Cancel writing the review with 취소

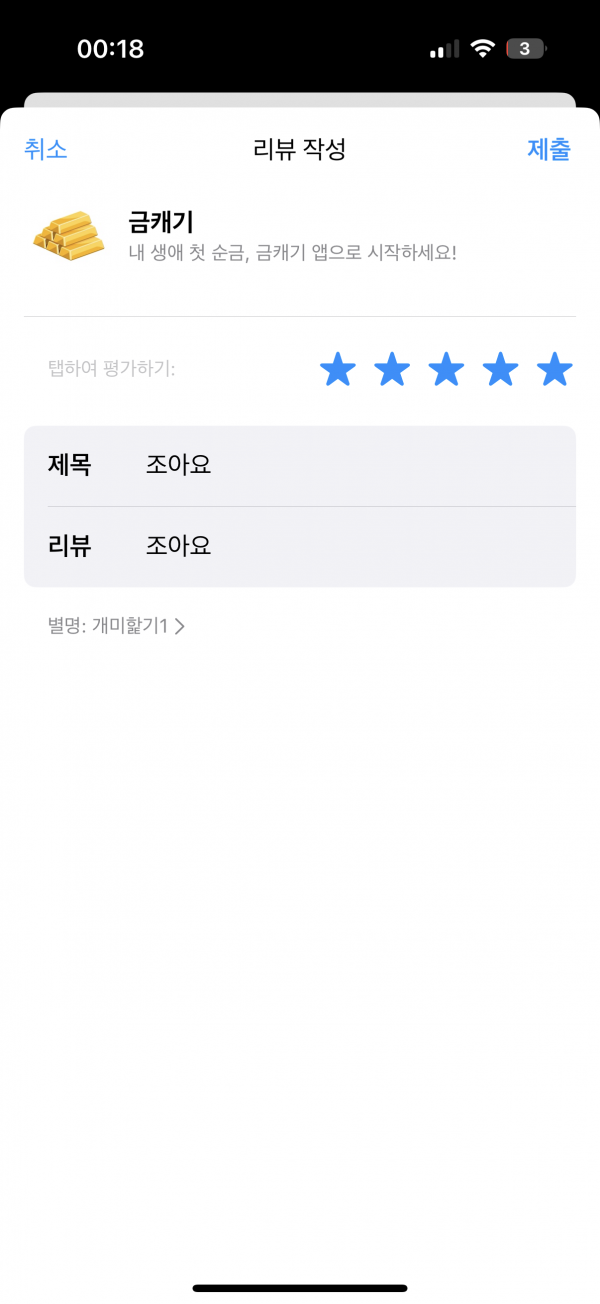click(46, 150)
